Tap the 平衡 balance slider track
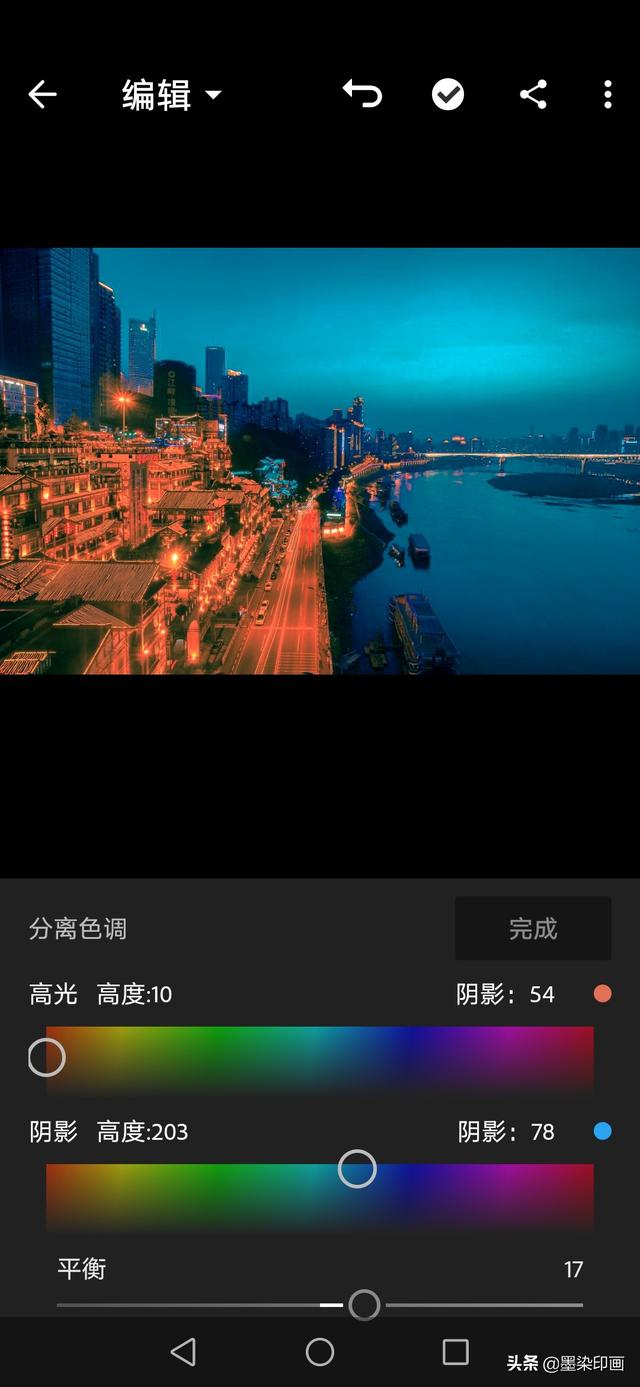640x1387 pixels. pyautogui.click(x=320, y=1305)
